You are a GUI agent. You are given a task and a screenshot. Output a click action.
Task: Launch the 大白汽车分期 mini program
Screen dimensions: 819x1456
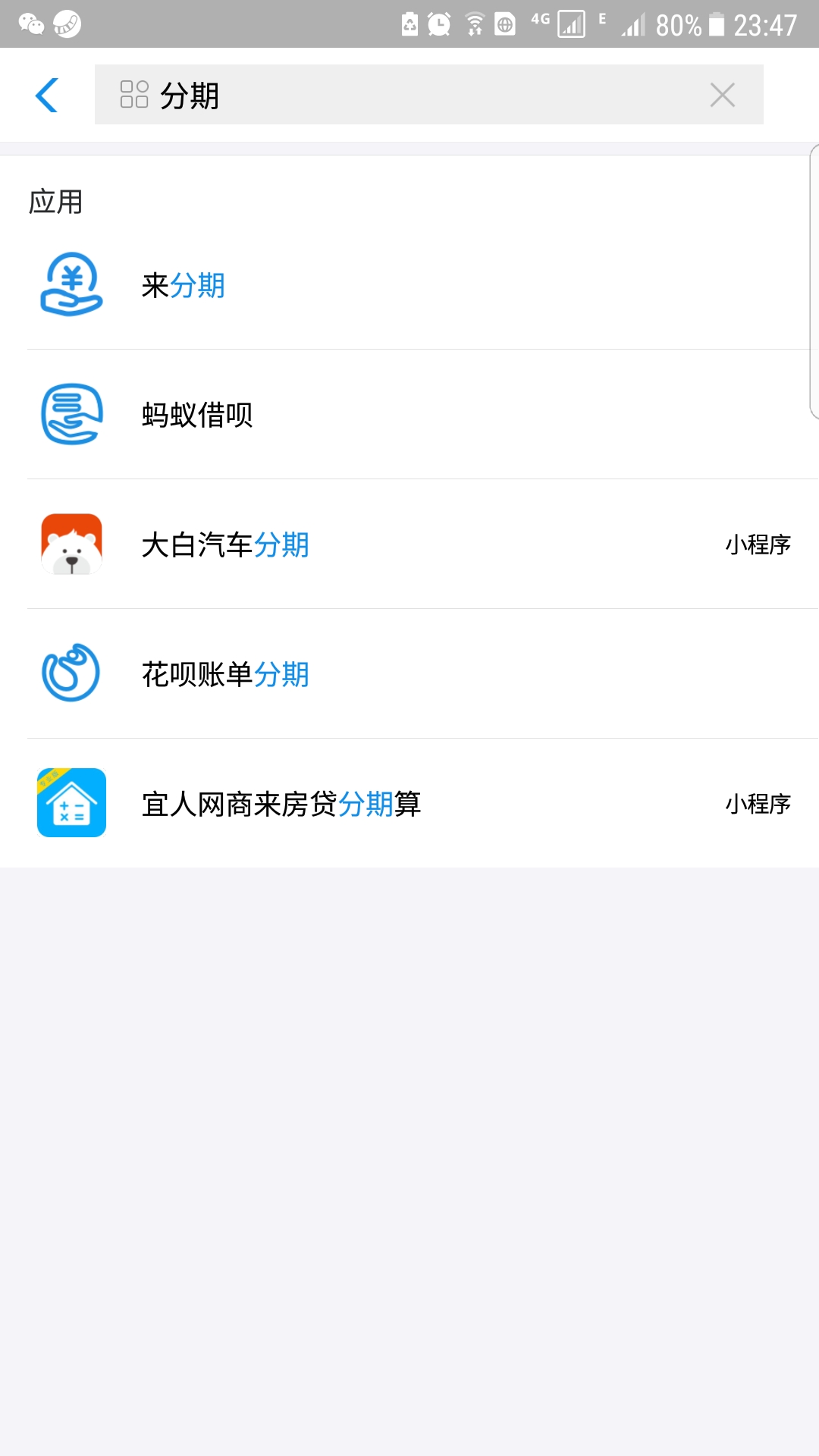click(x=409, y=544)
